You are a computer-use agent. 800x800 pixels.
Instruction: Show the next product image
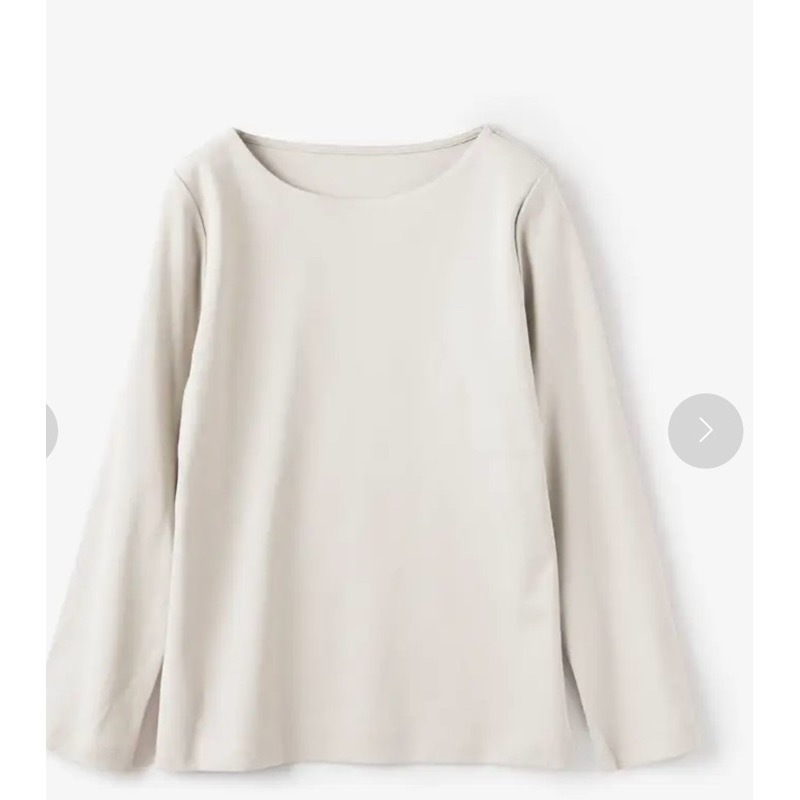pos(705,430)
